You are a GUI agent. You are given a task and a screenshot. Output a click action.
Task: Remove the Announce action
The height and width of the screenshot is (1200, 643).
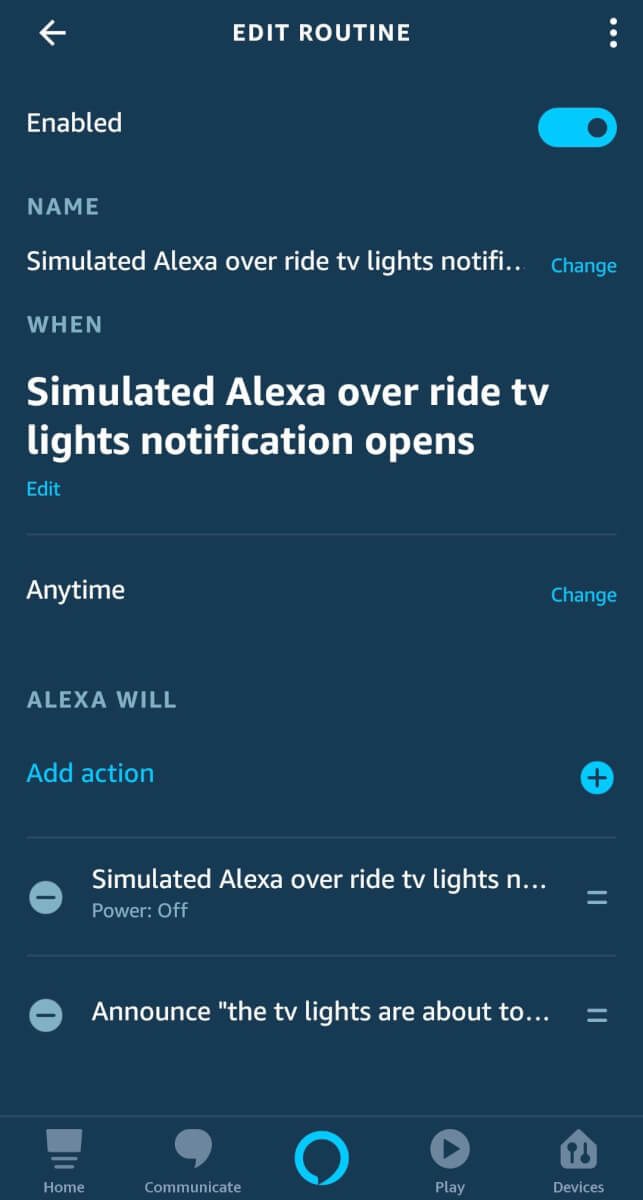(46, 1015)
